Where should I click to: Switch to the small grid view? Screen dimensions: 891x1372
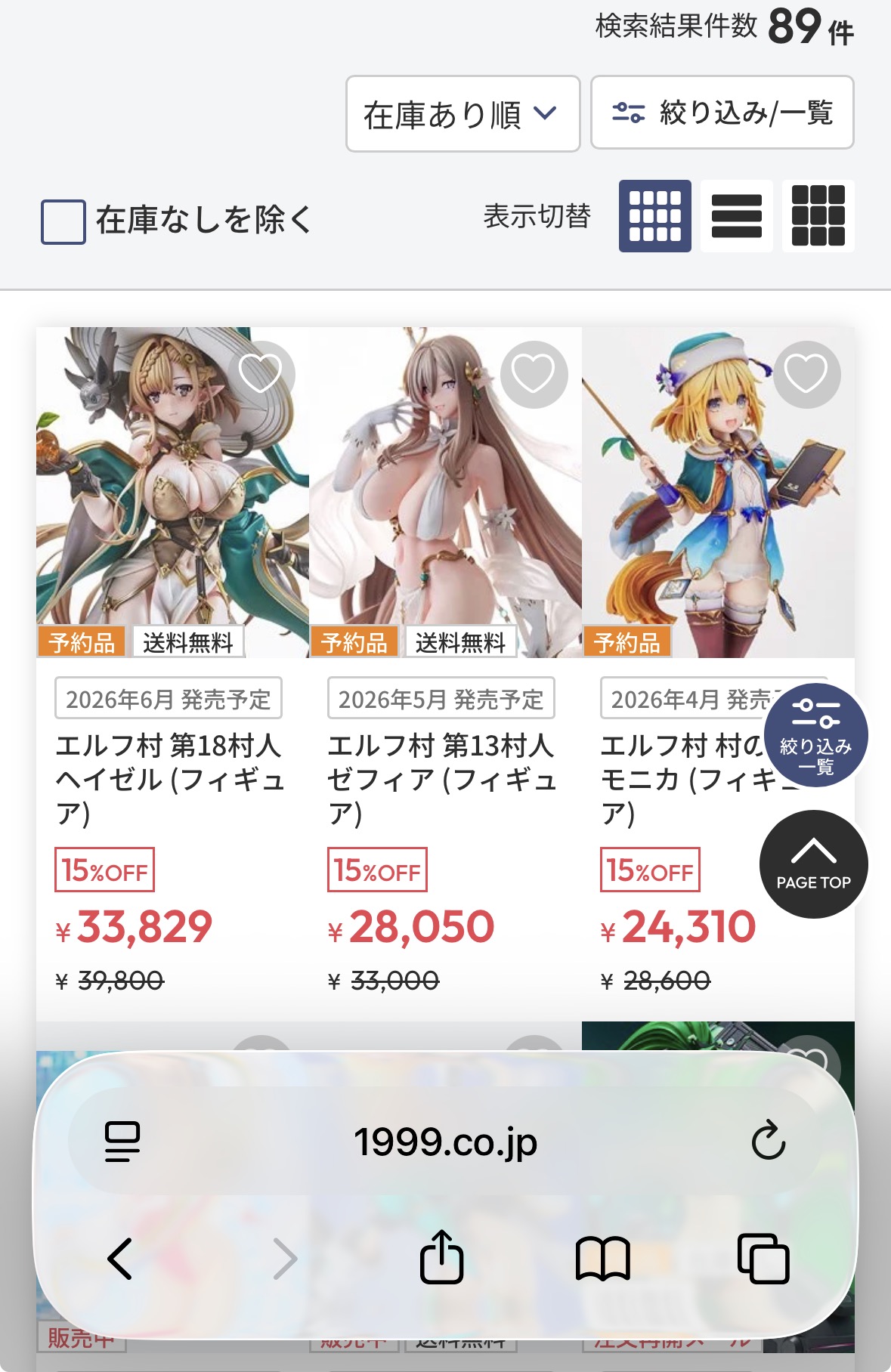pos(654,216)
